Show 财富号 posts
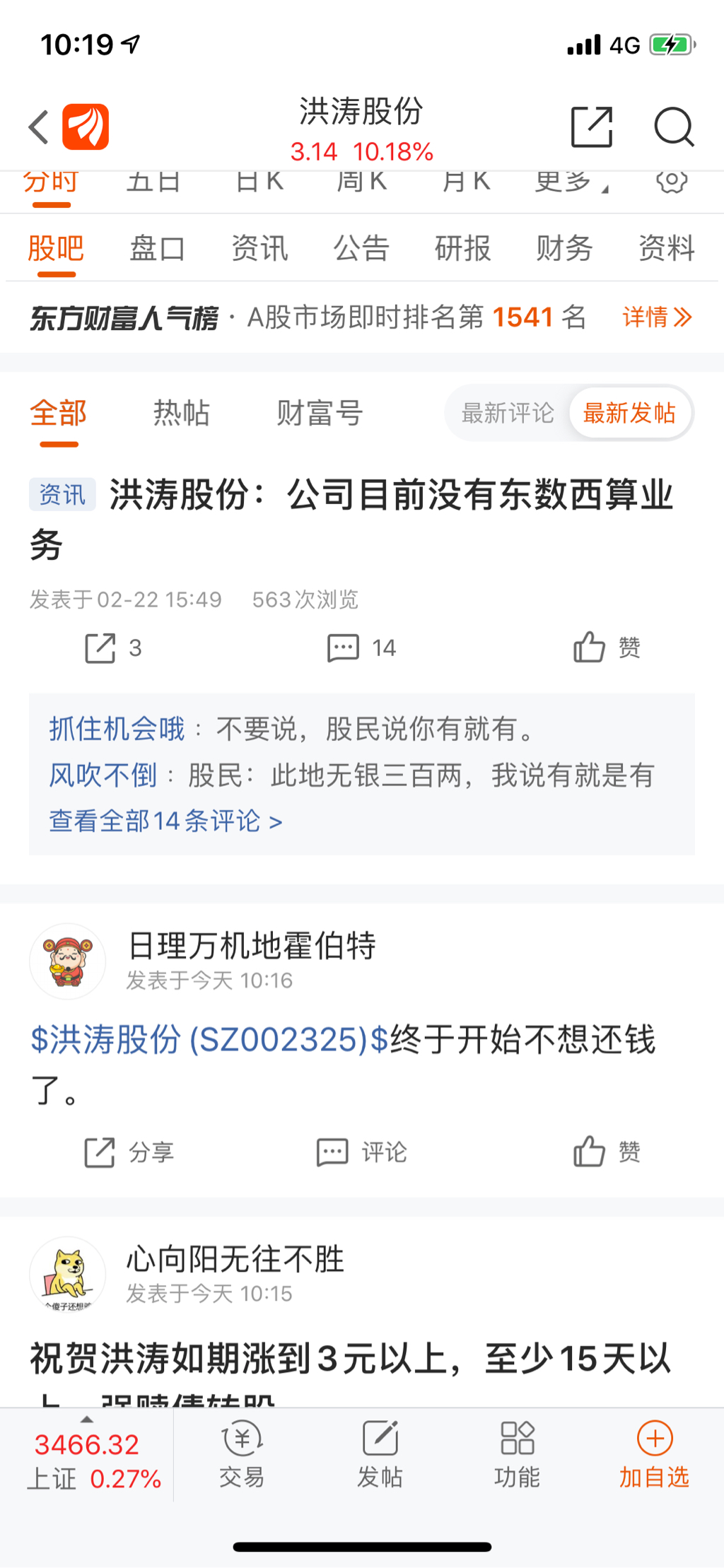724x1568 pixels. (x=320, y=414)
